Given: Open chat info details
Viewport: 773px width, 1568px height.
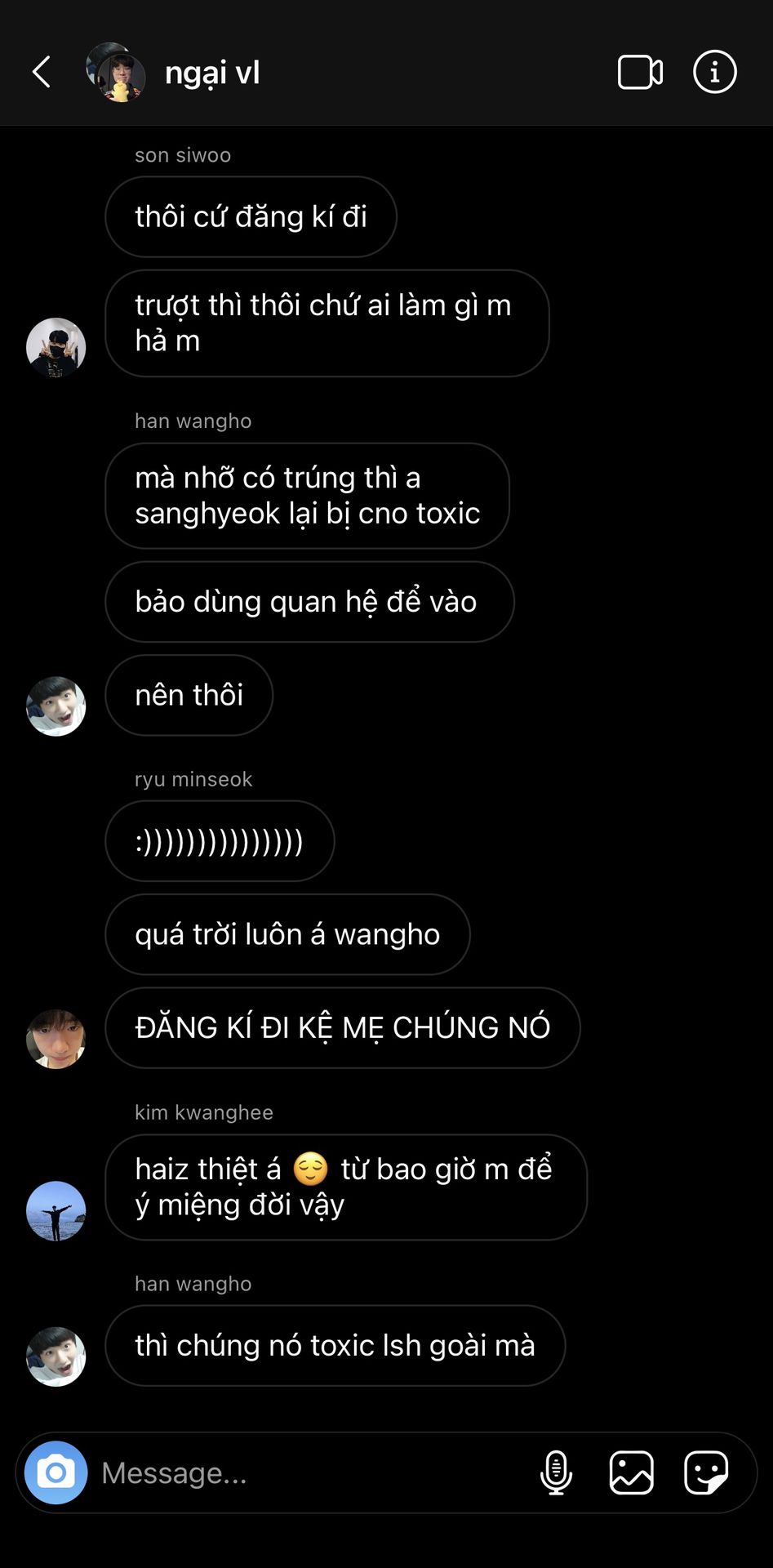Looking at the screenshot, I should tap(714, 72).
